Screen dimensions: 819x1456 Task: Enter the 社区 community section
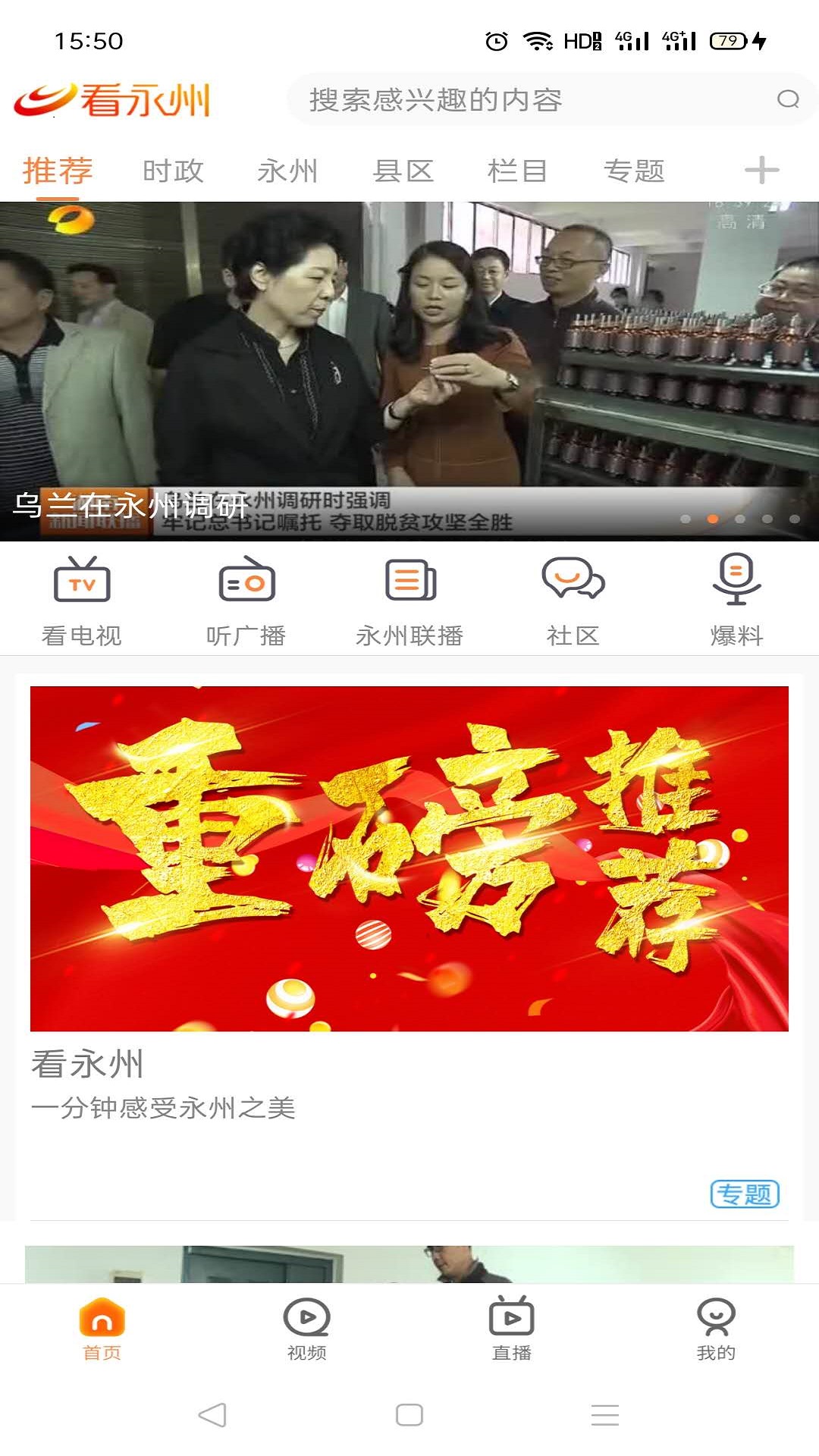573,601
